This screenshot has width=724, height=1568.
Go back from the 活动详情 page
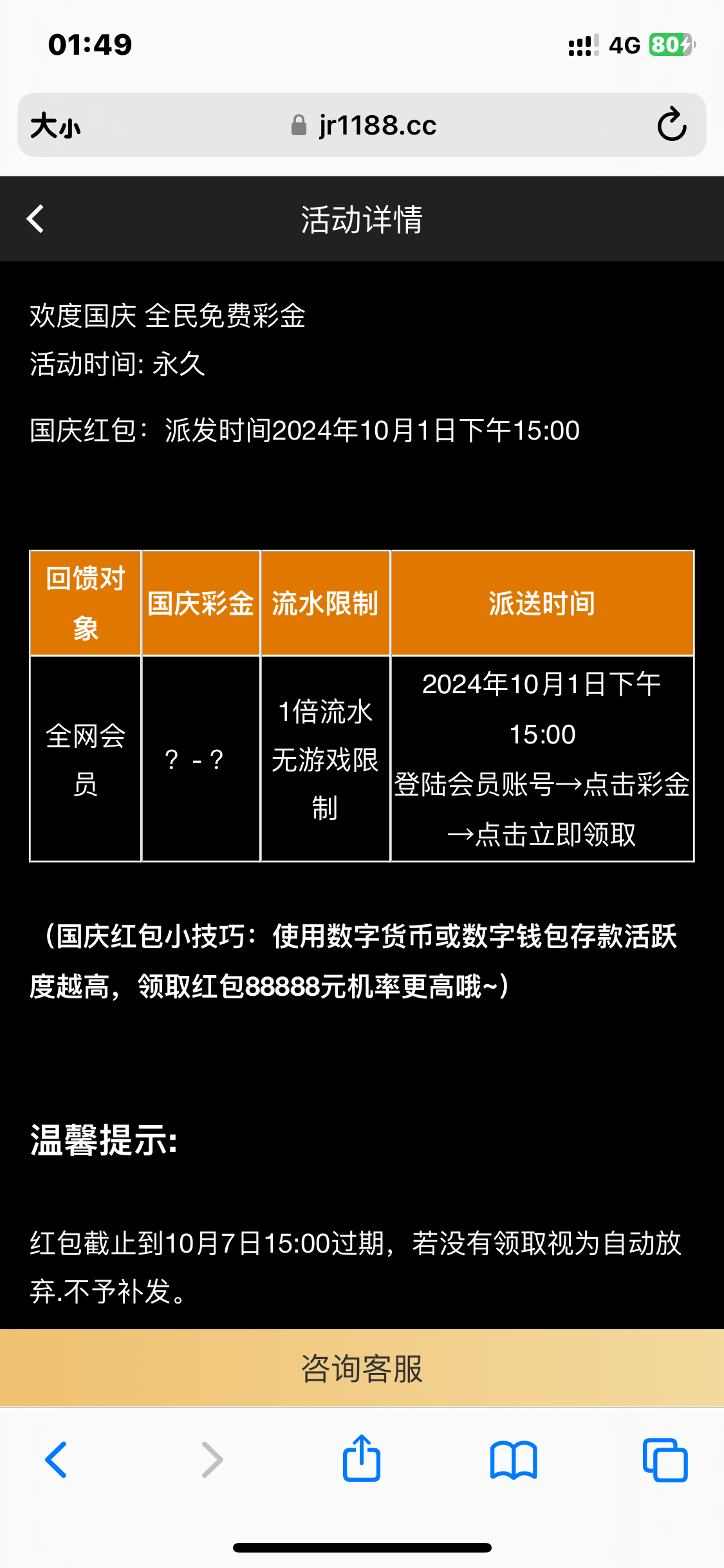[x=36, y=219]
